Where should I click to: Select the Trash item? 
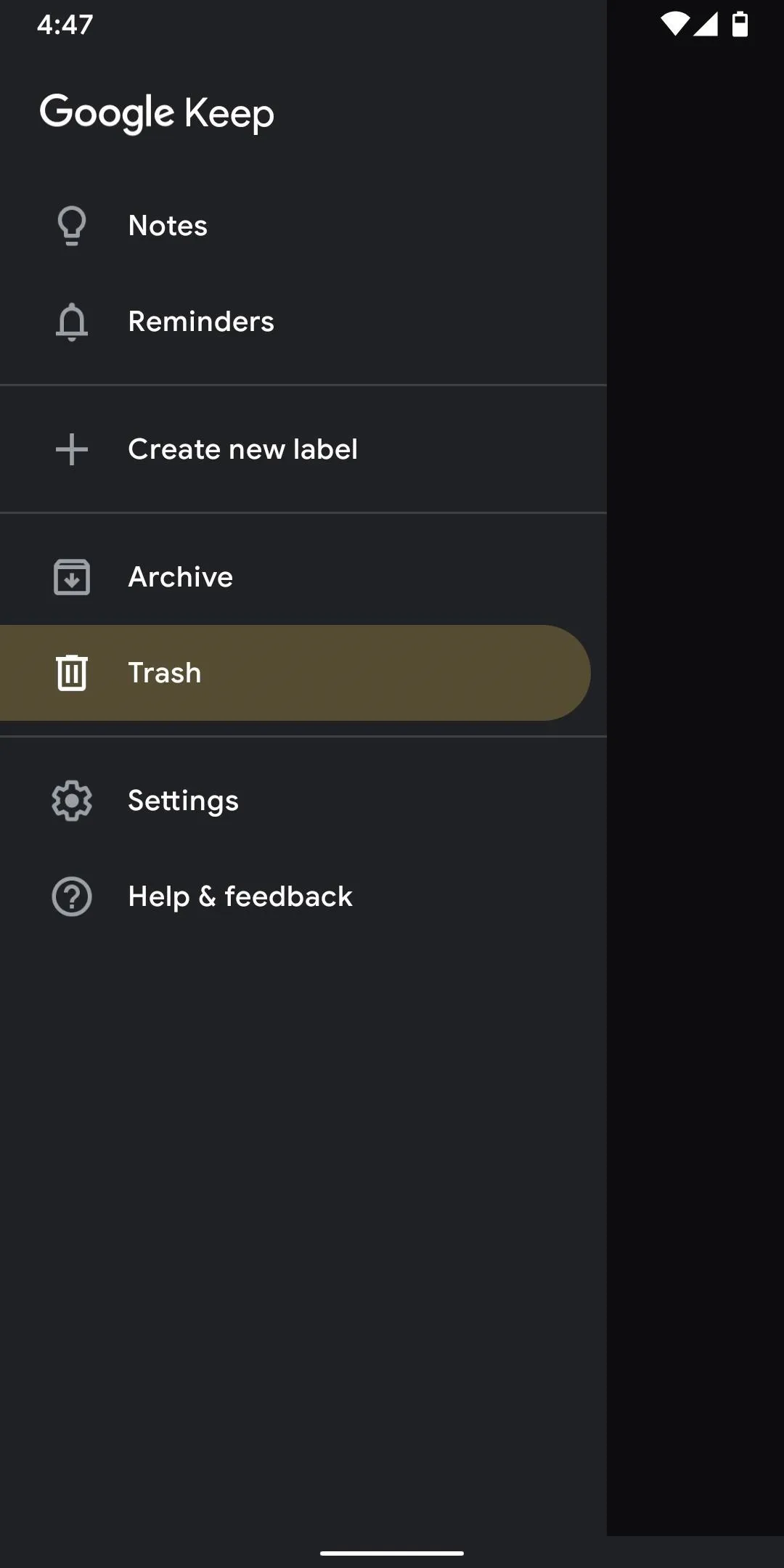295,673
